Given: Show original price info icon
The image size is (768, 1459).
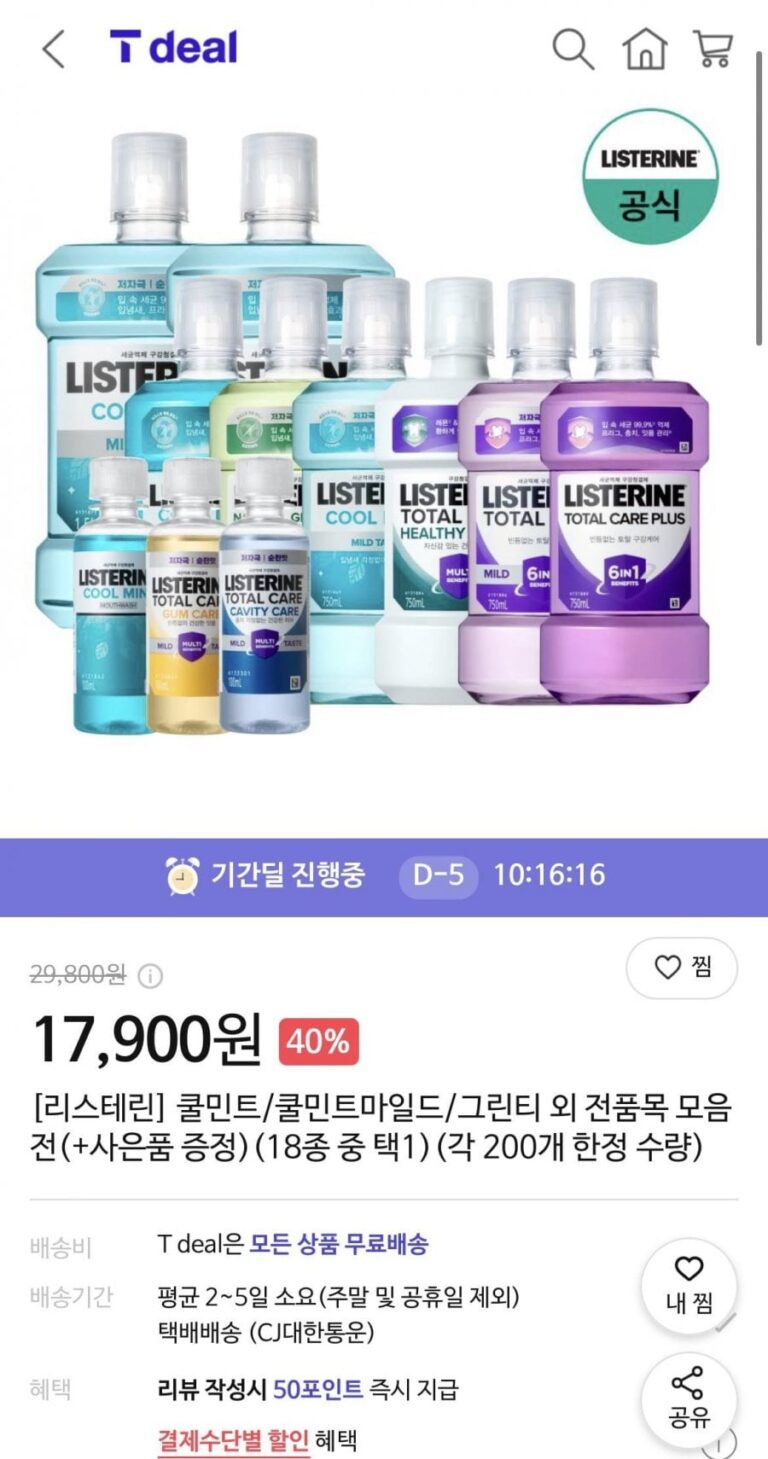Looking at the screenshot, I should [x=150, y=975].
